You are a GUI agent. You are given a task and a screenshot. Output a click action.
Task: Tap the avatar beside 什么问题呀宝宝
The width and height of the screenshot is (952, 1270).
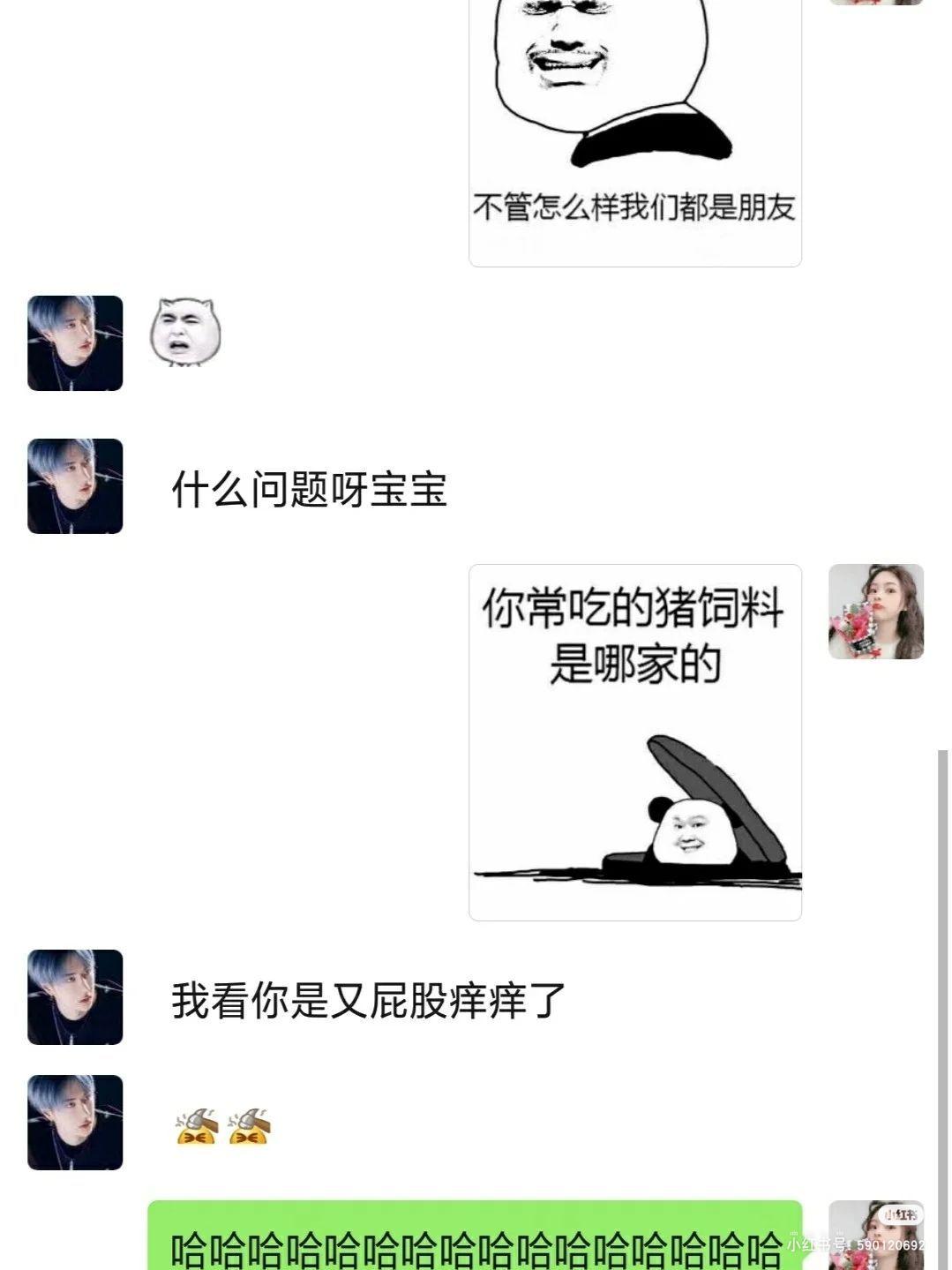(x=75, y=486)
